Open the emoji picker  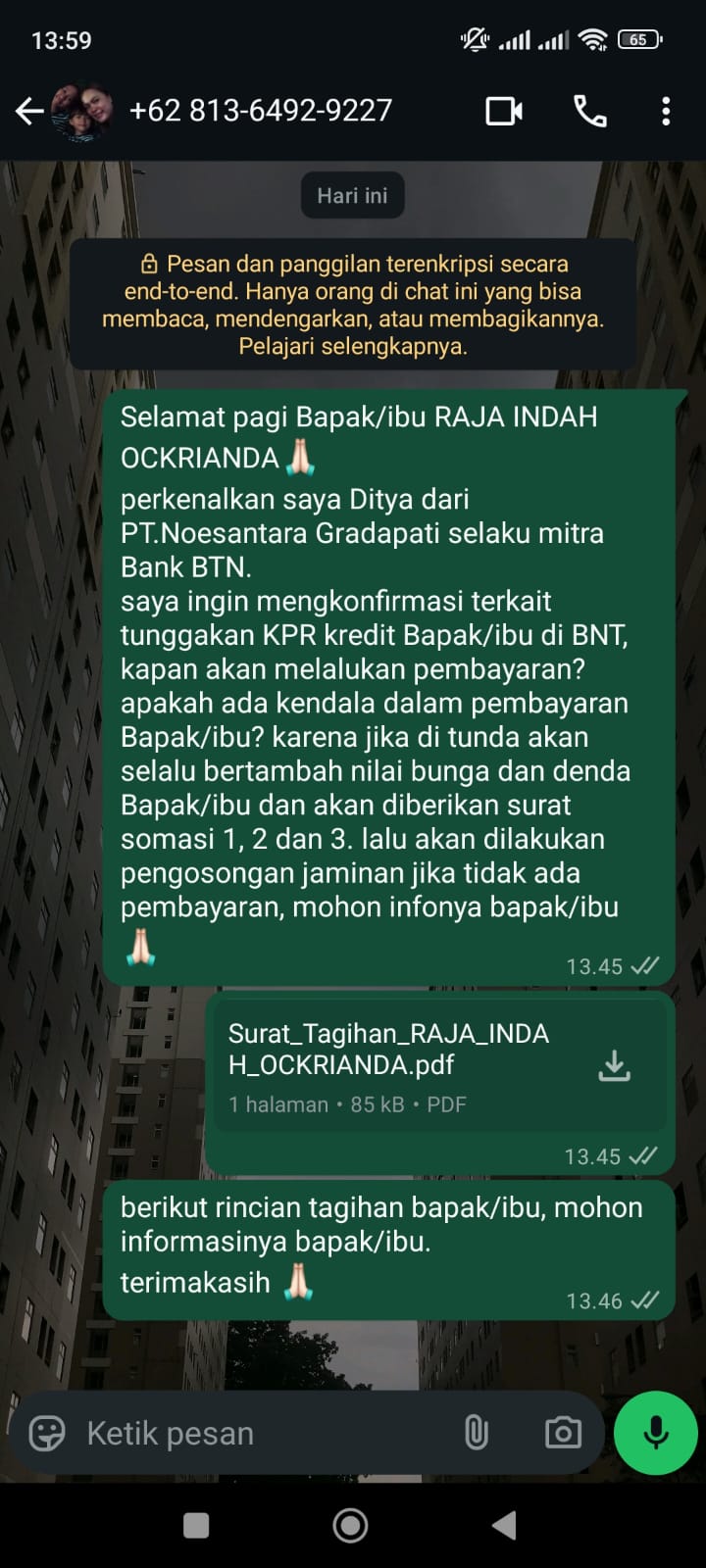click(47, 1433)
